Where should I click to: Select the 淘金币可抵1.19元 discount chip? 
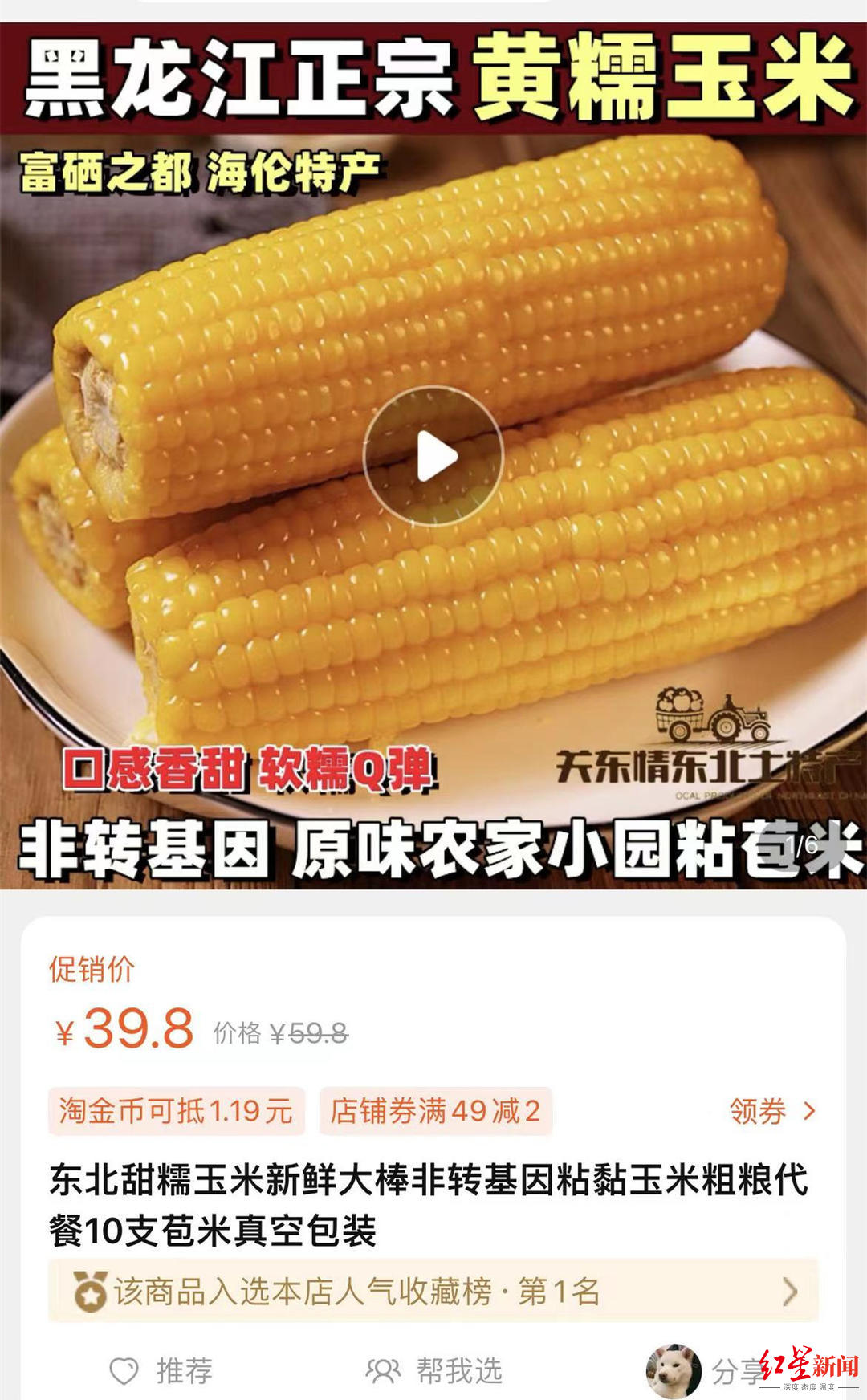click(176, 1112)
